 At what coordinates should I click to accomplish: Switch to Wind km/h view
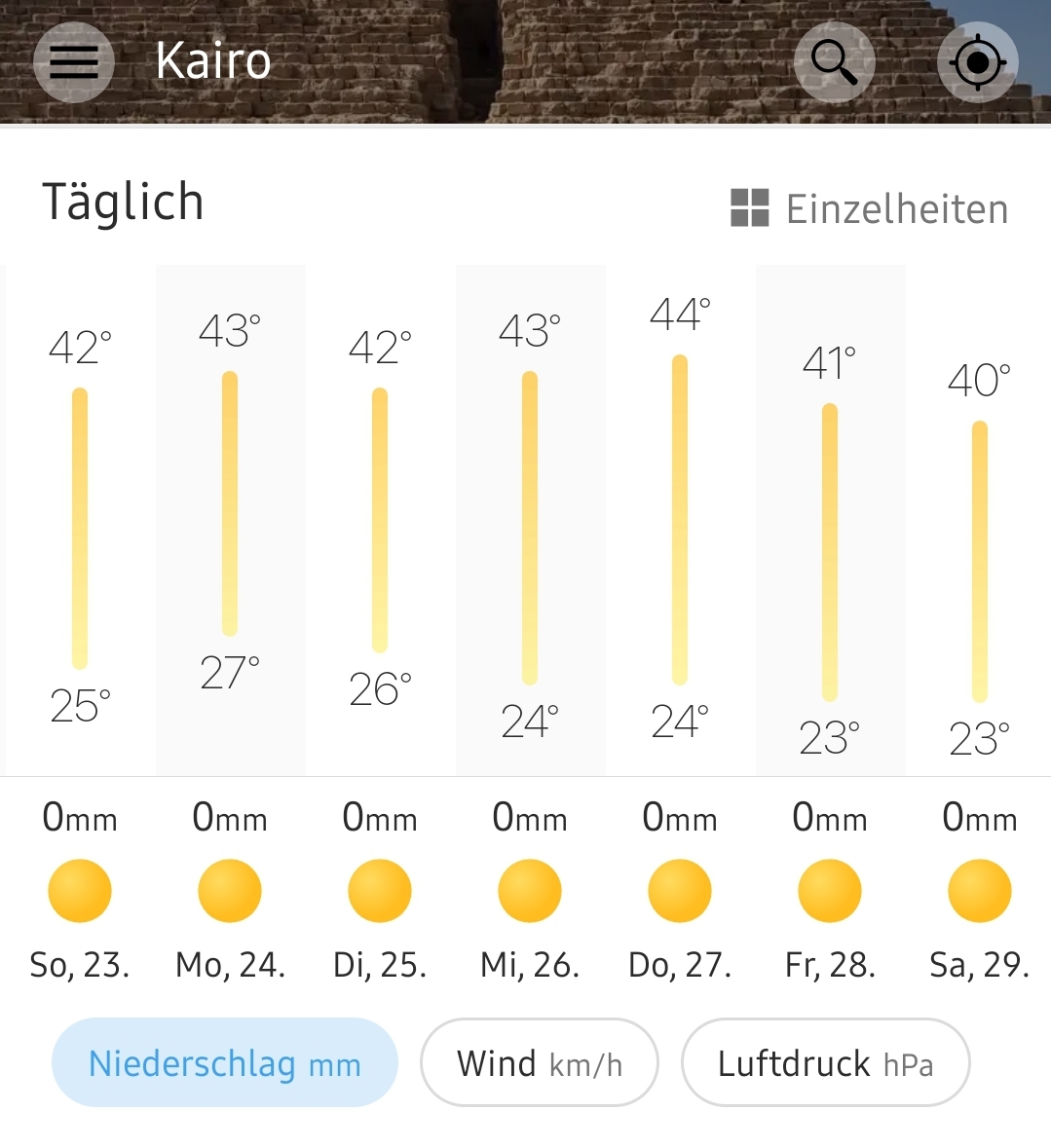click(539, 1062)
